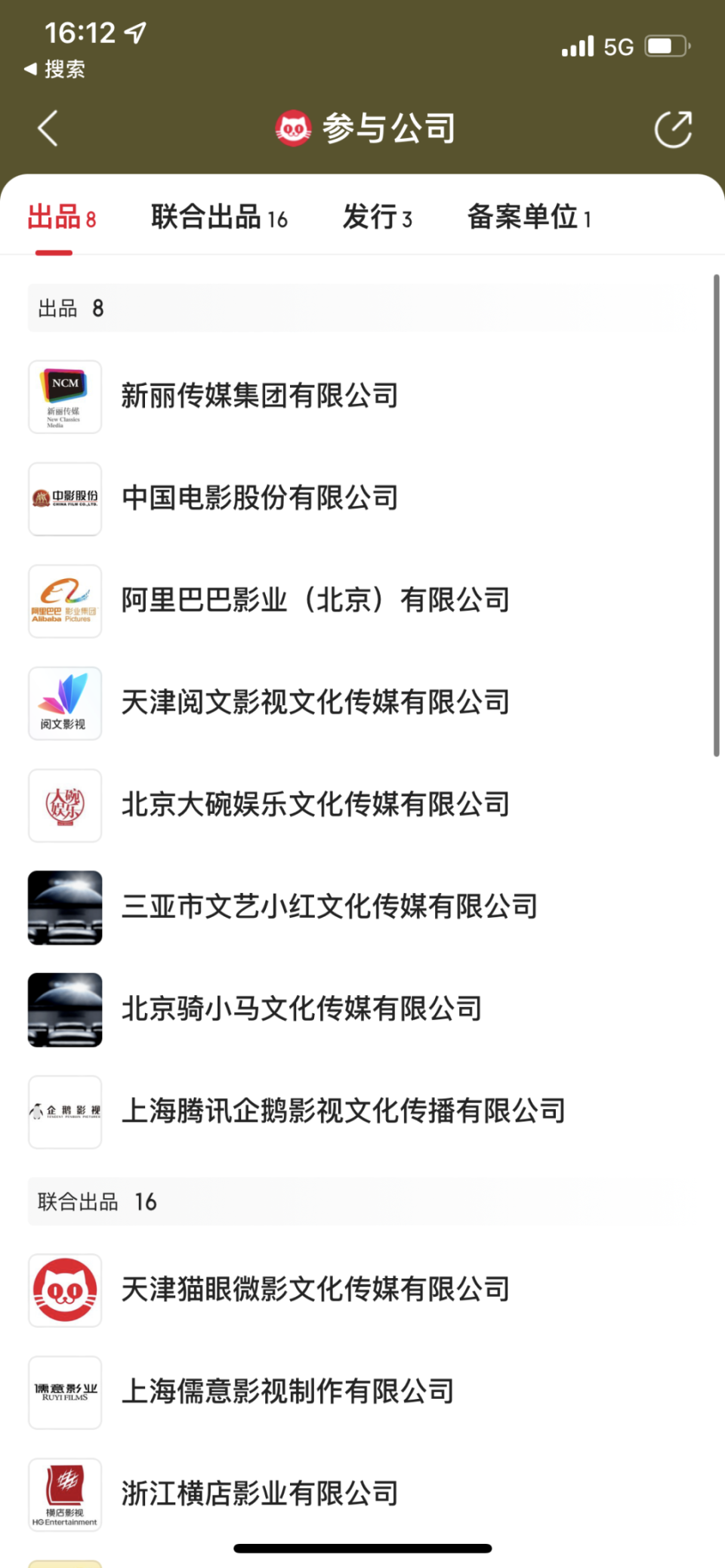Switch to the 联合出品 tab
The image size is (725, 1568).
point(219,218)
